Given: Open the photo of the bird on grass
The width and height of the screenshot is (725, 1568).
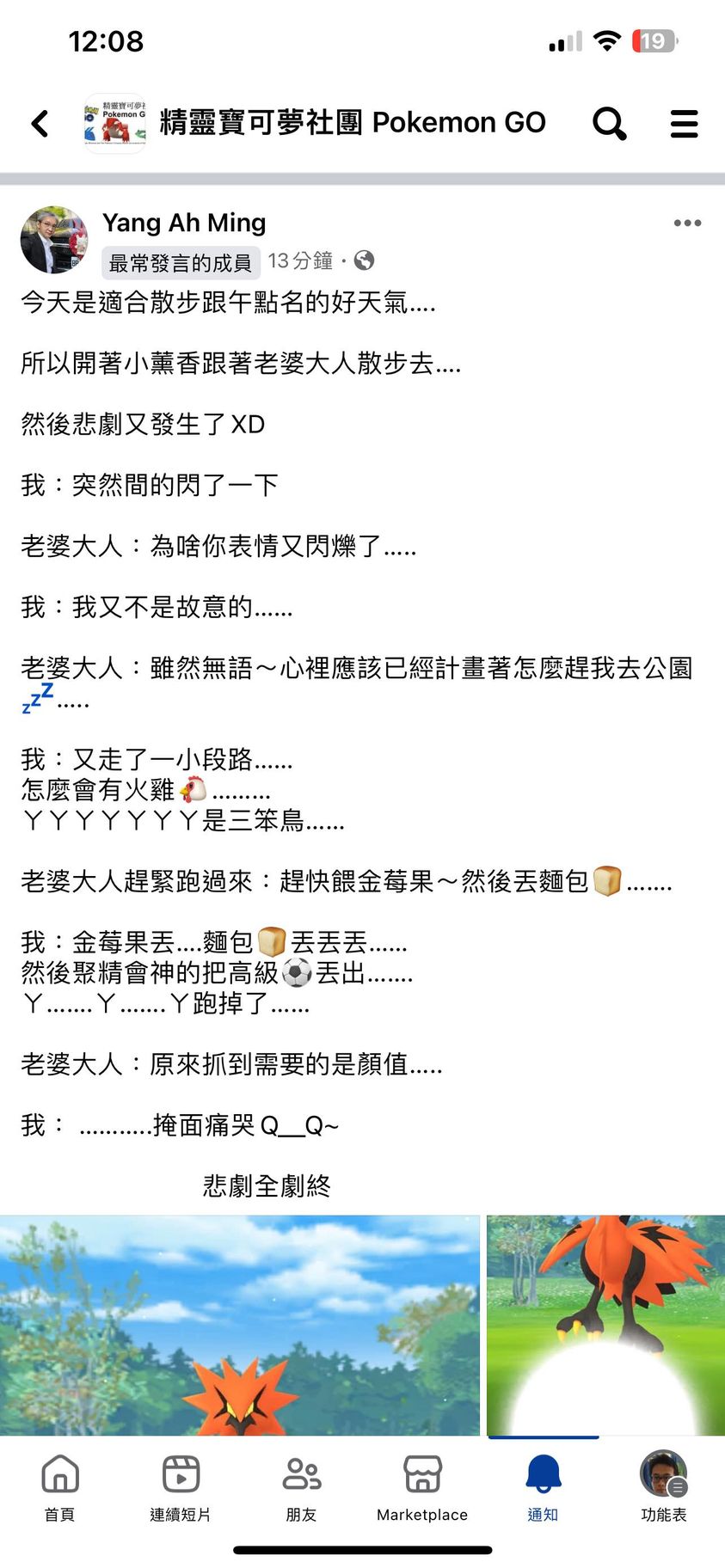Looking at the screenshot, I should tap(605, 1324).
